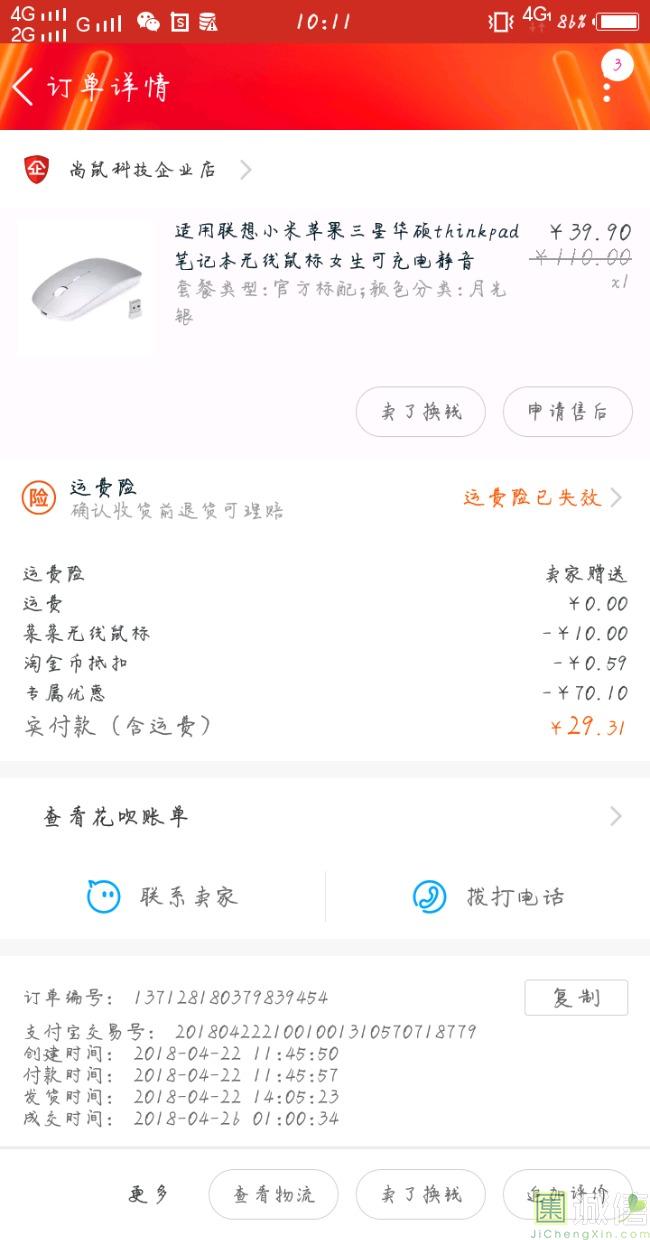
Task: Contact the seller via 联系卖家
Action: 163,896
